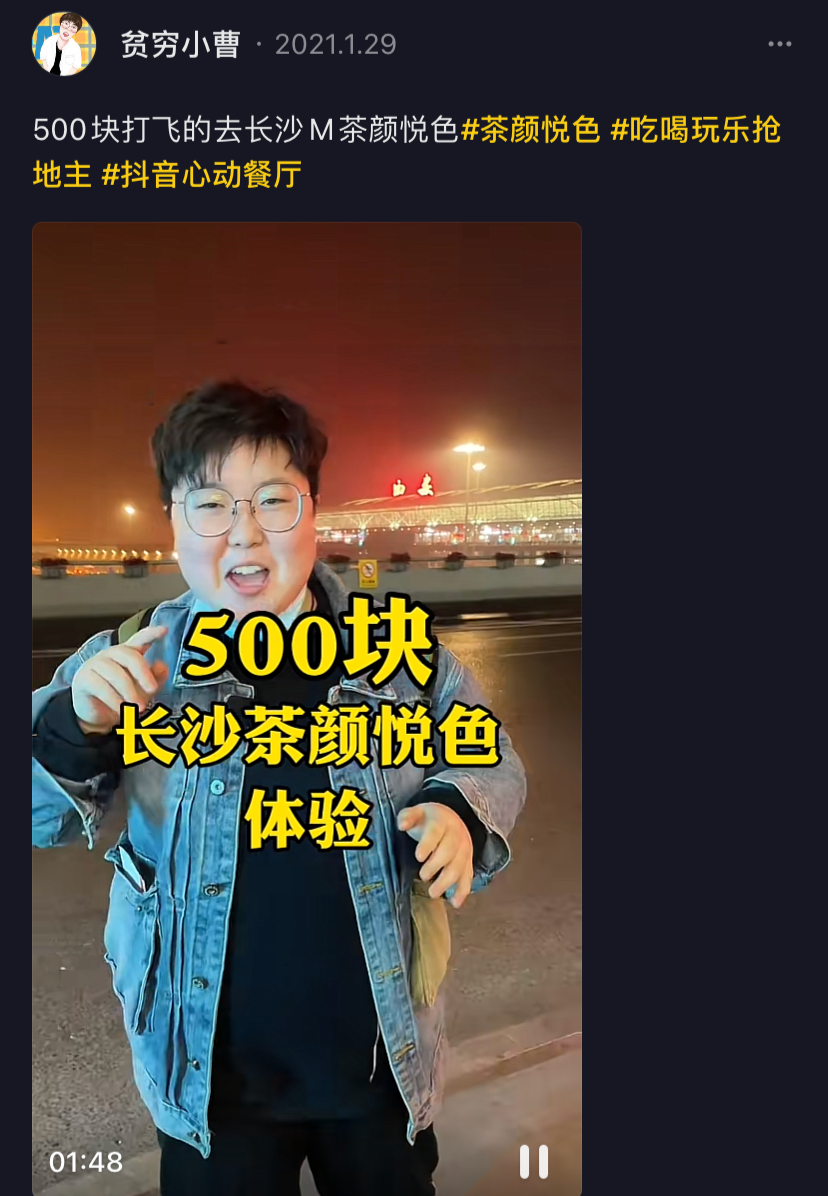
Task: Open the #吃喝玩乐抢地主 hashtag
Action: coord(695,131)
